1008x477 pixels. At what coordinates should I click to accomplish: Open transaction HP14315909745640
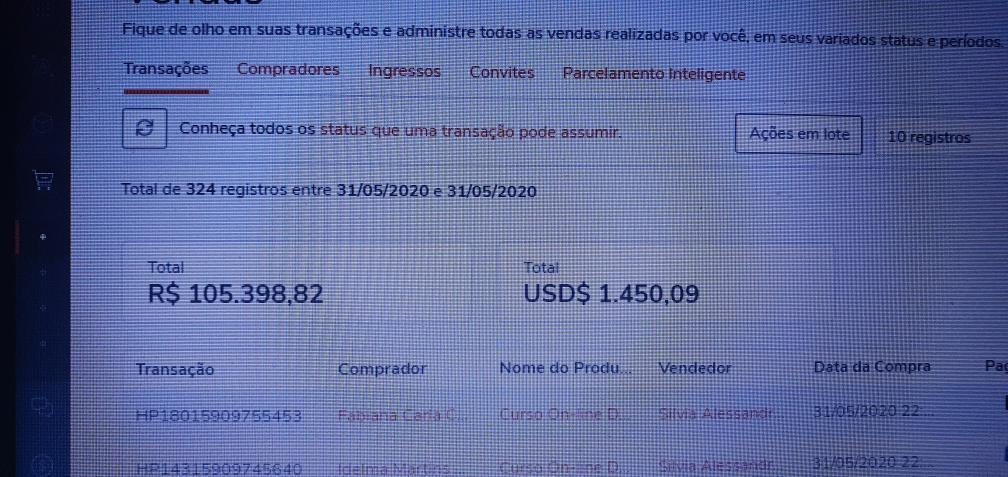click(219, 467)
